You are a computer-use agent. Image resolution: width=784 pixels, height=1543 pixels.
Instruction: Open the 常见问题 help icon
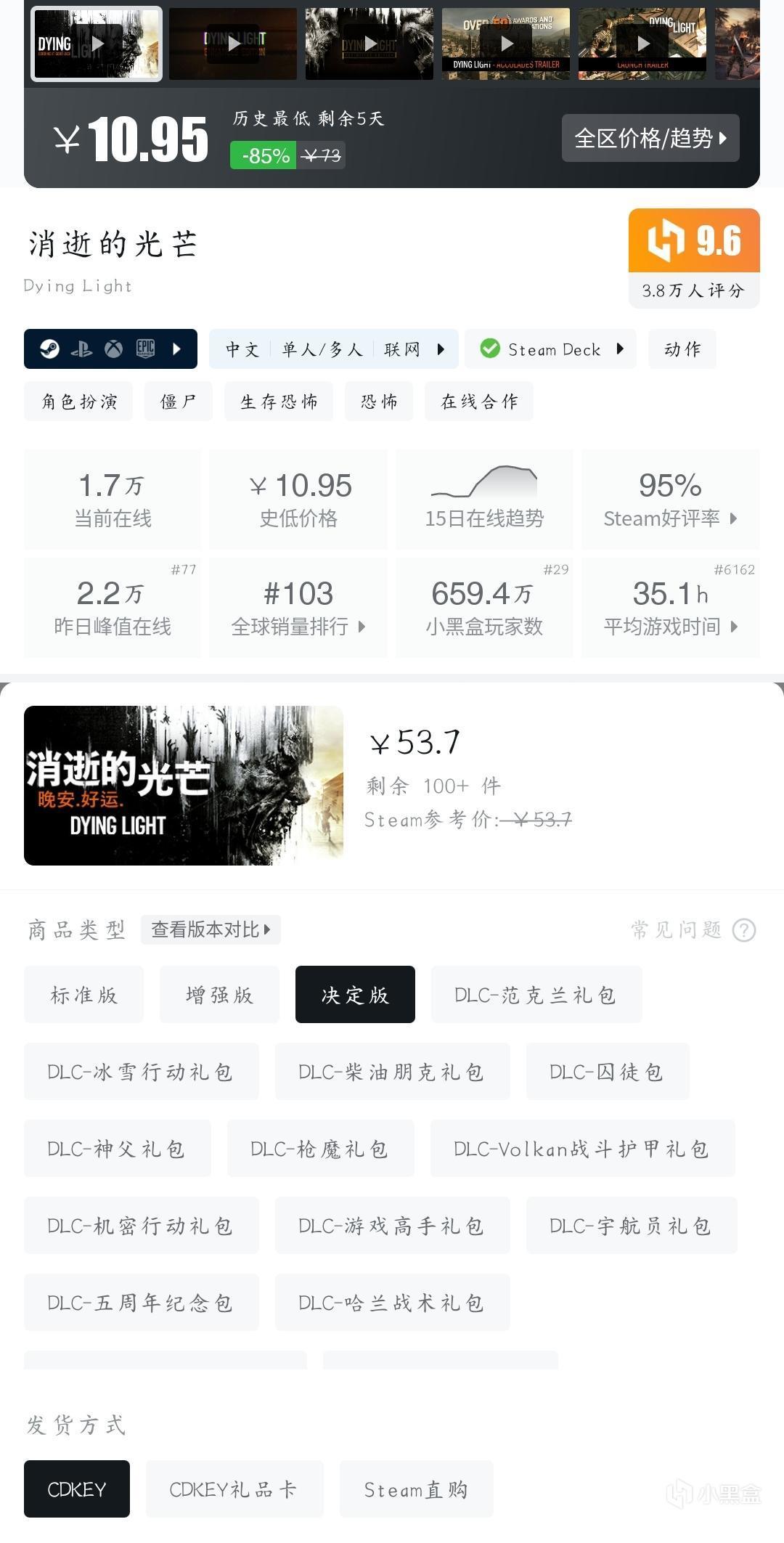click(x=744, y=930)
